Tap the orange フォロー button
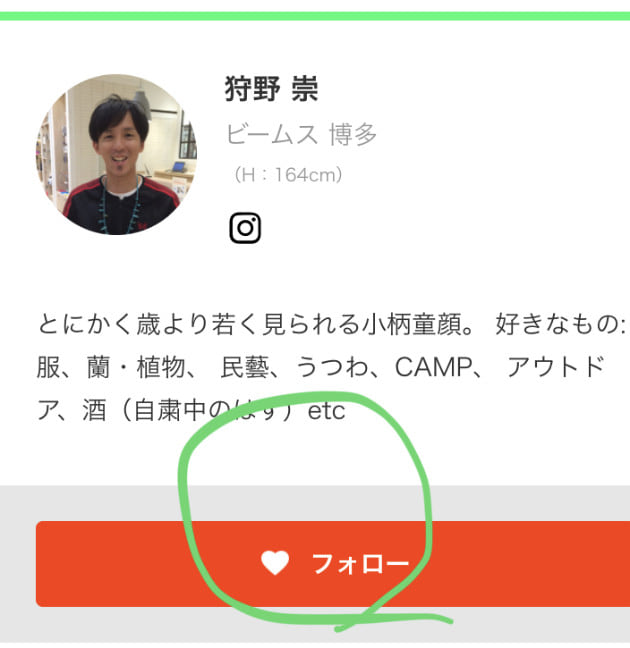Viewport: 630px width, 648px height. (332, 564)
